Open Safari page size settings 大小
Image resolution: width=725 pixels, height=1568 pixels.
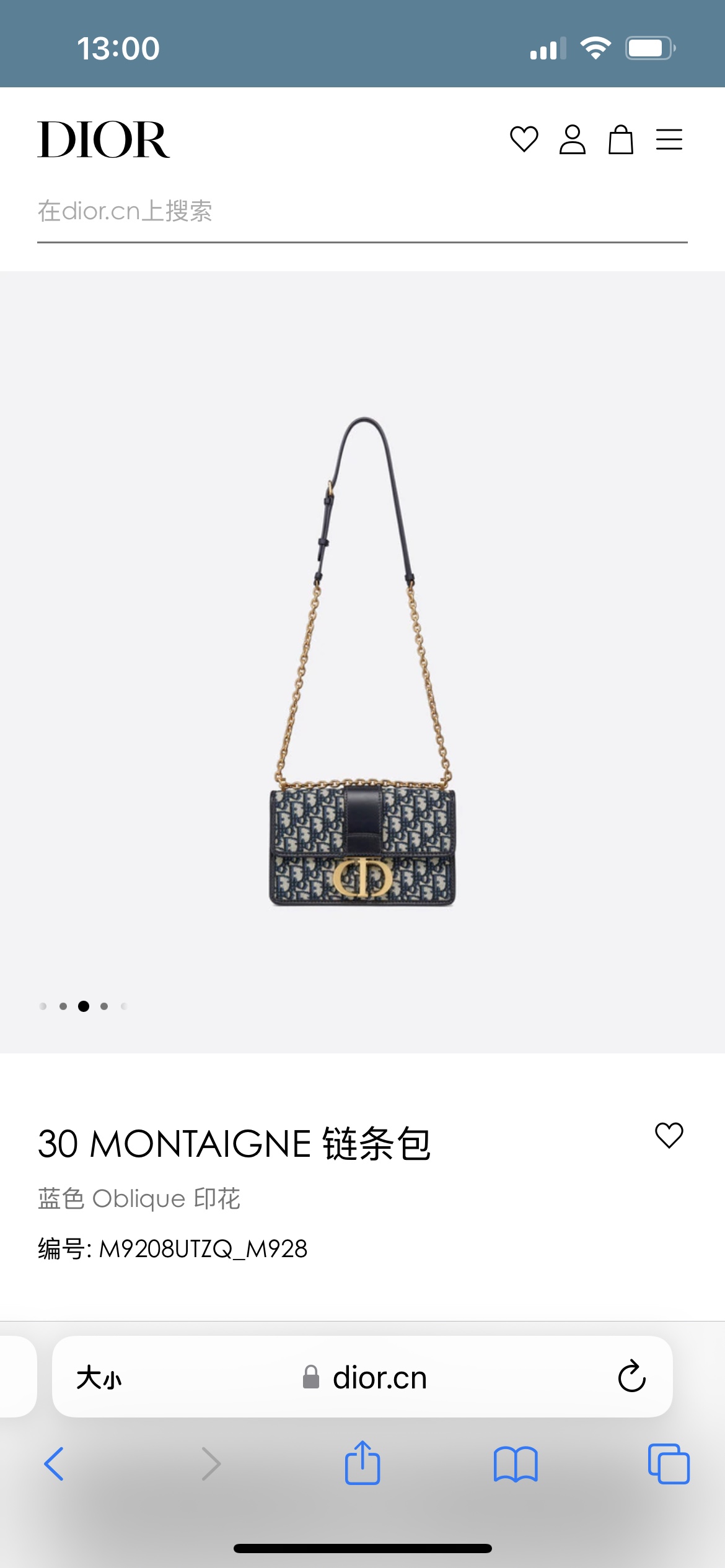[99, 1378]
